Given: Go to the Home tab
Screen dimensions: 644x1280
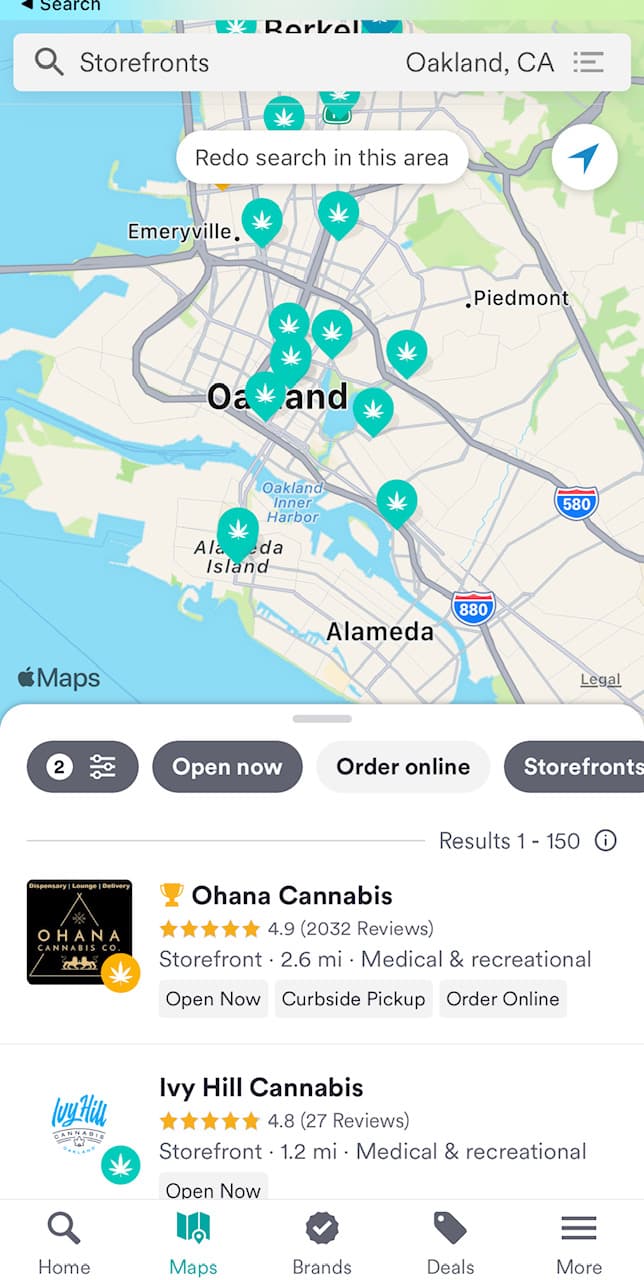Looking at the screenshot, I should (x=64, y=1243).
